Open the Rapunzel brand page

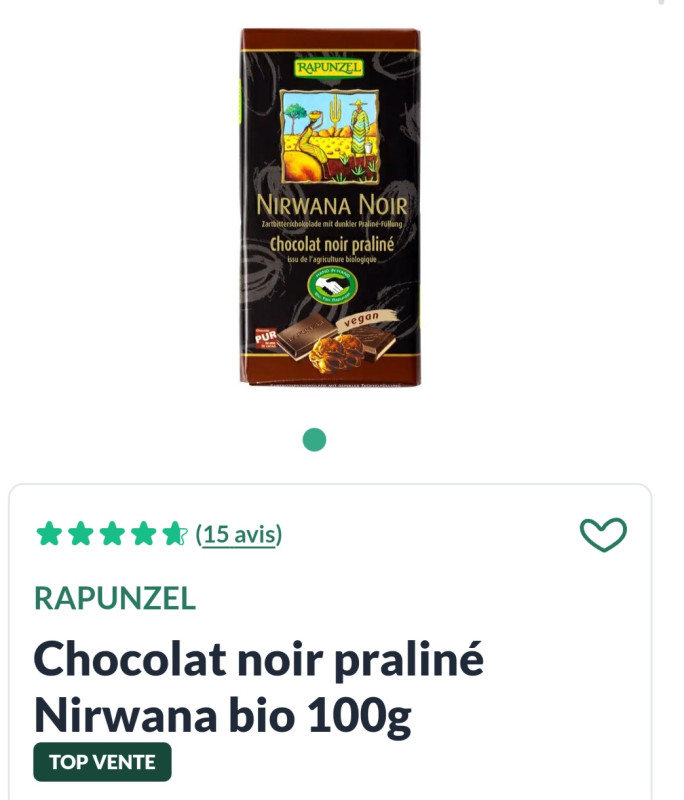(x=115, y=598)
